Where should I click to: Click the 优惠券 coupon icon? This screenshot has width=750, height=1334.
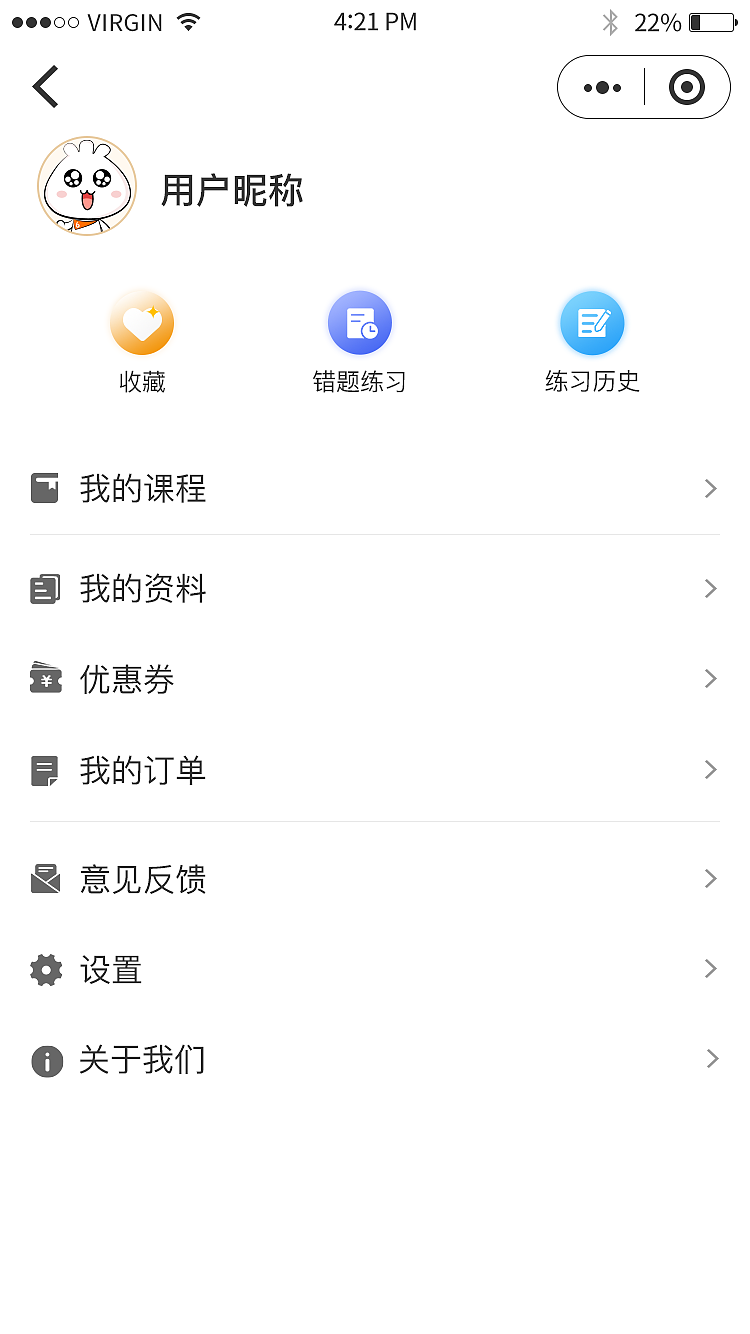[x=45, y=678]
